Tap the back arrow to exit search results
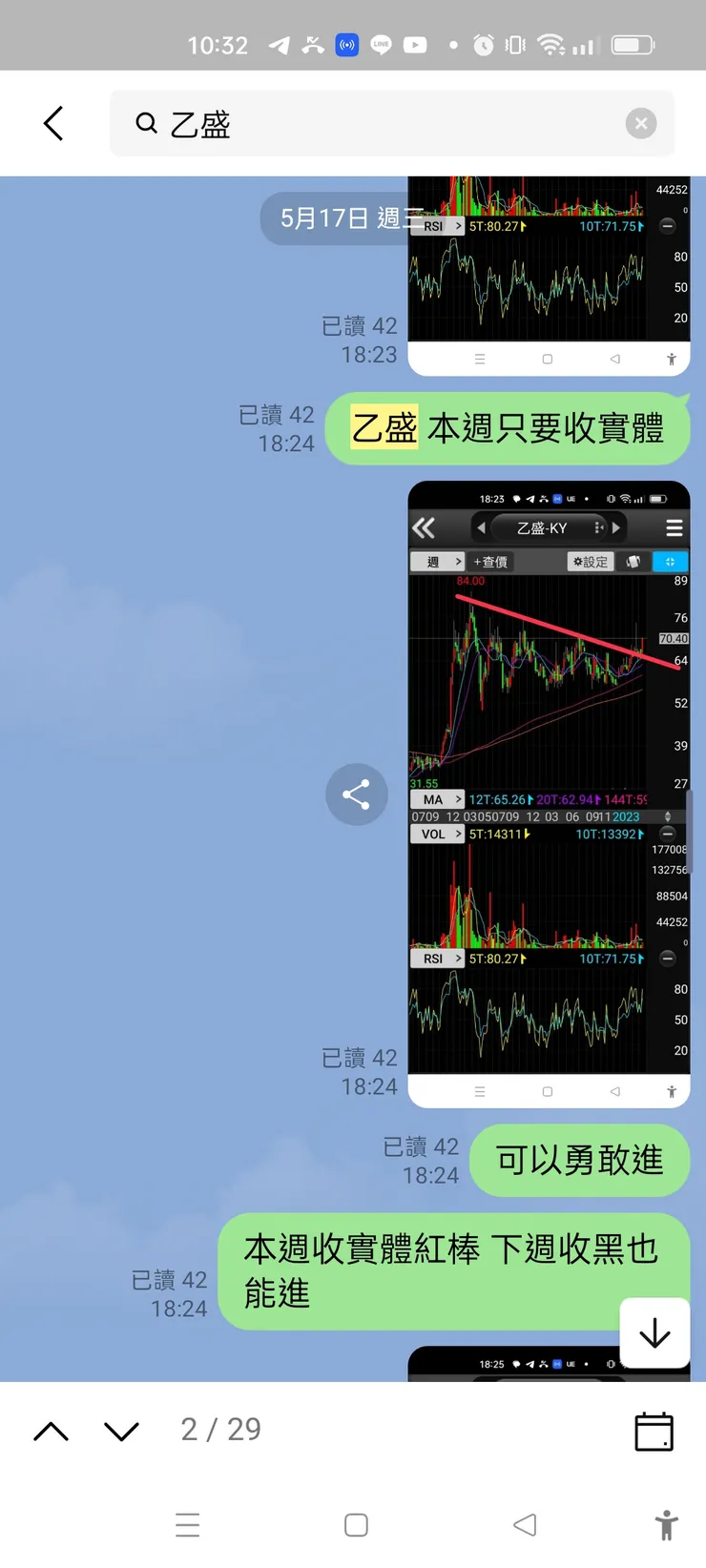Screen dimensions: 706x1568 coord(54,123)
